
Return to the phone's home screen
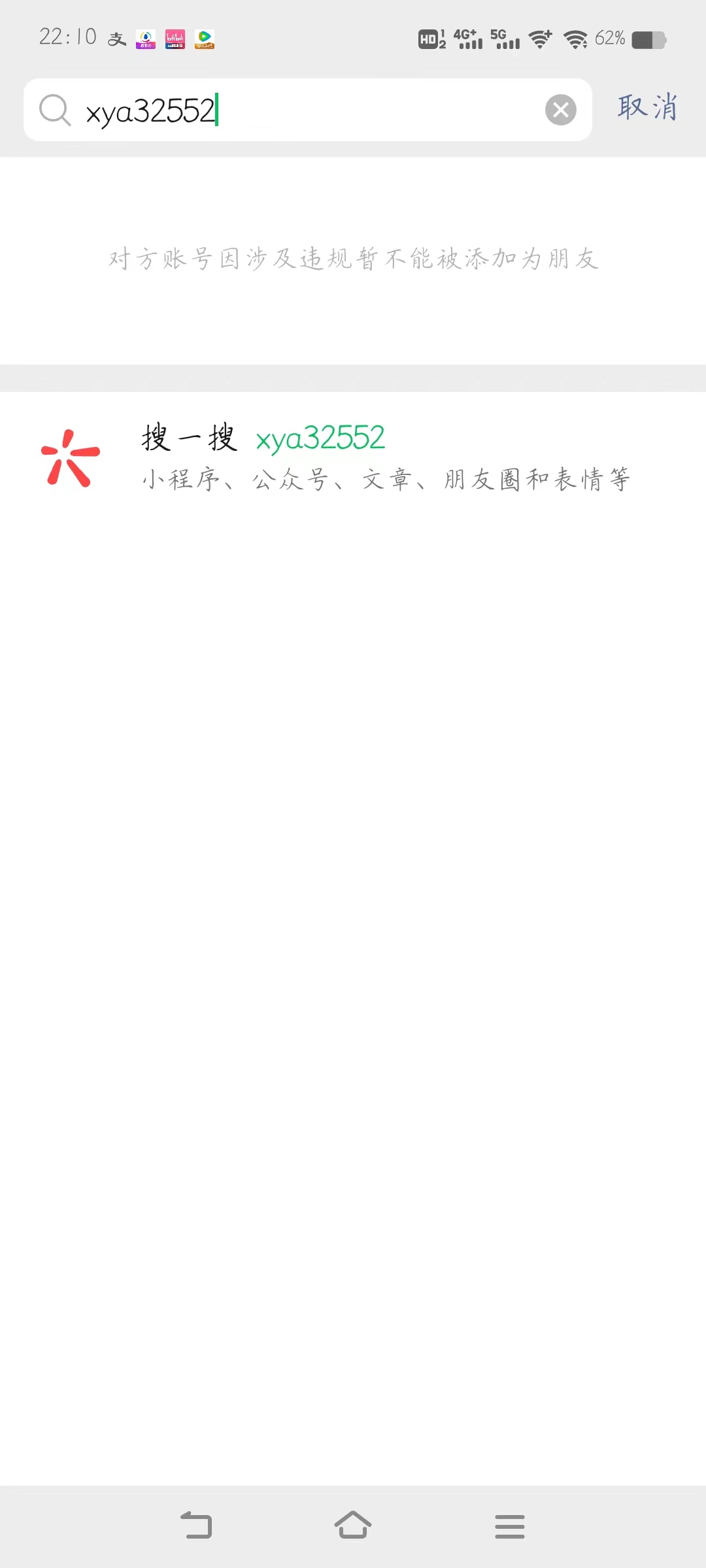pos(353,1526)
